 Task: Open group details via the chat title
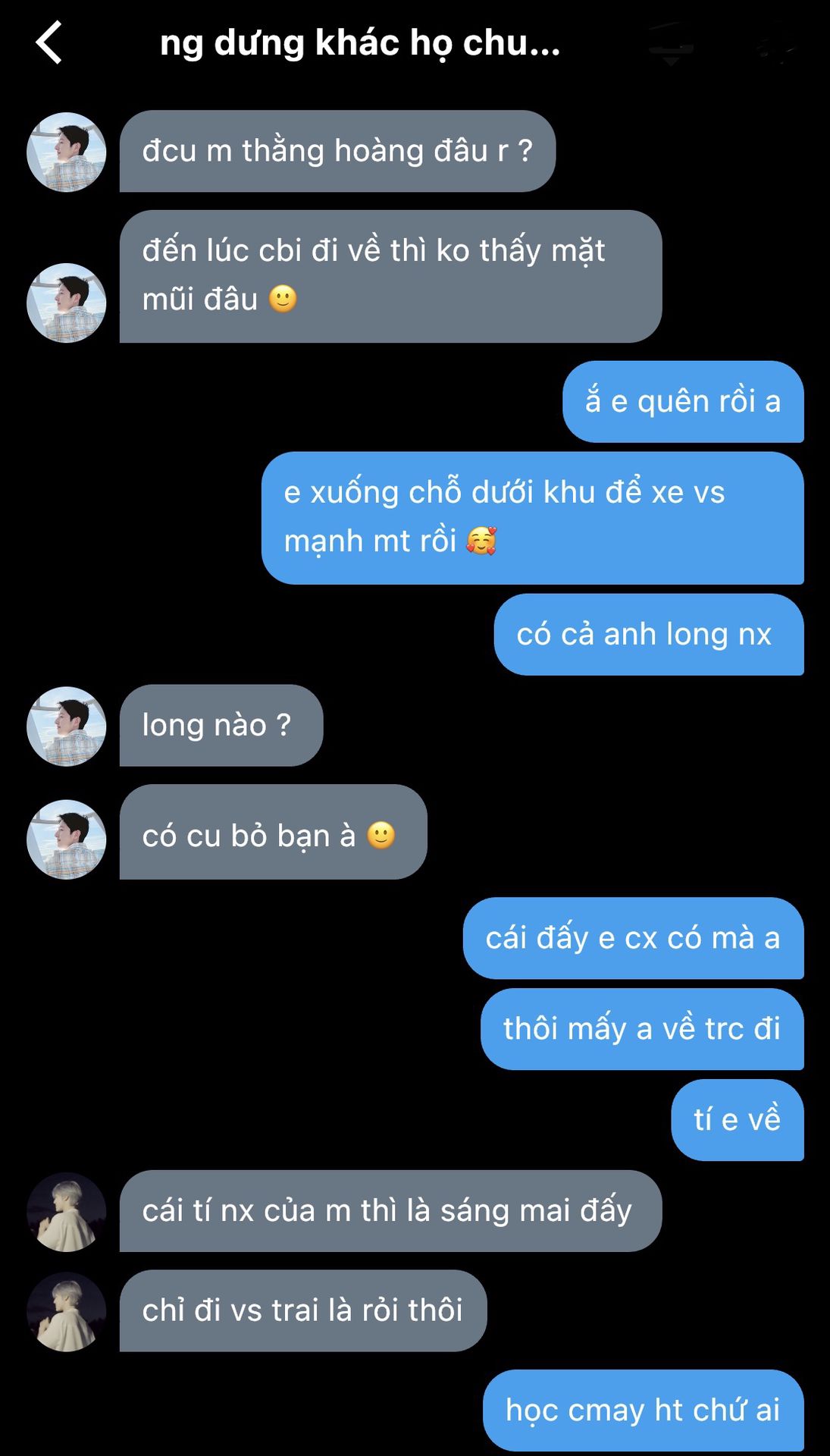tap(360, 43)
